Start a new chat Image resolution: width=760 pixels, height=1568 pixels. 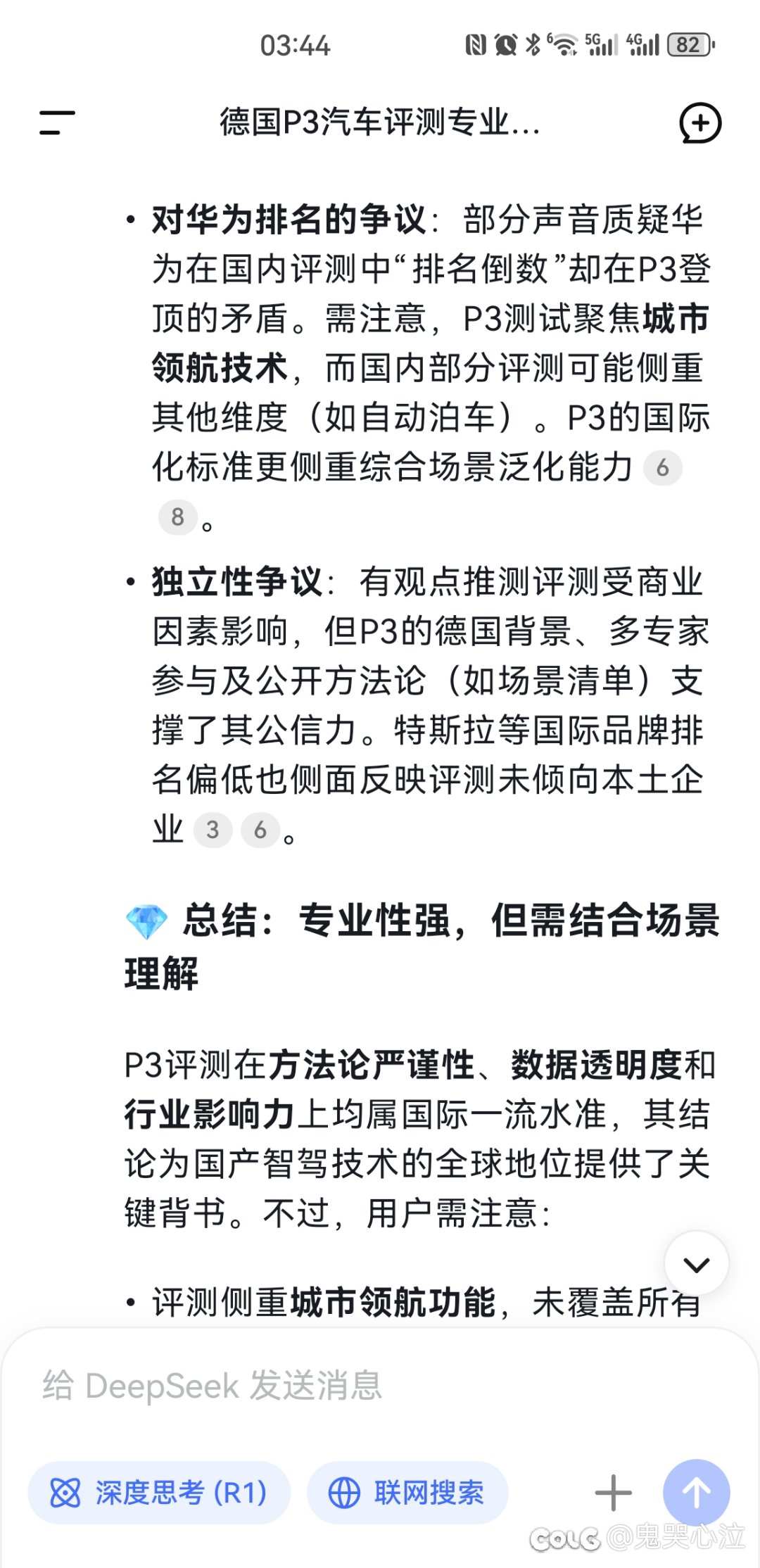click(x=699, y=123)
